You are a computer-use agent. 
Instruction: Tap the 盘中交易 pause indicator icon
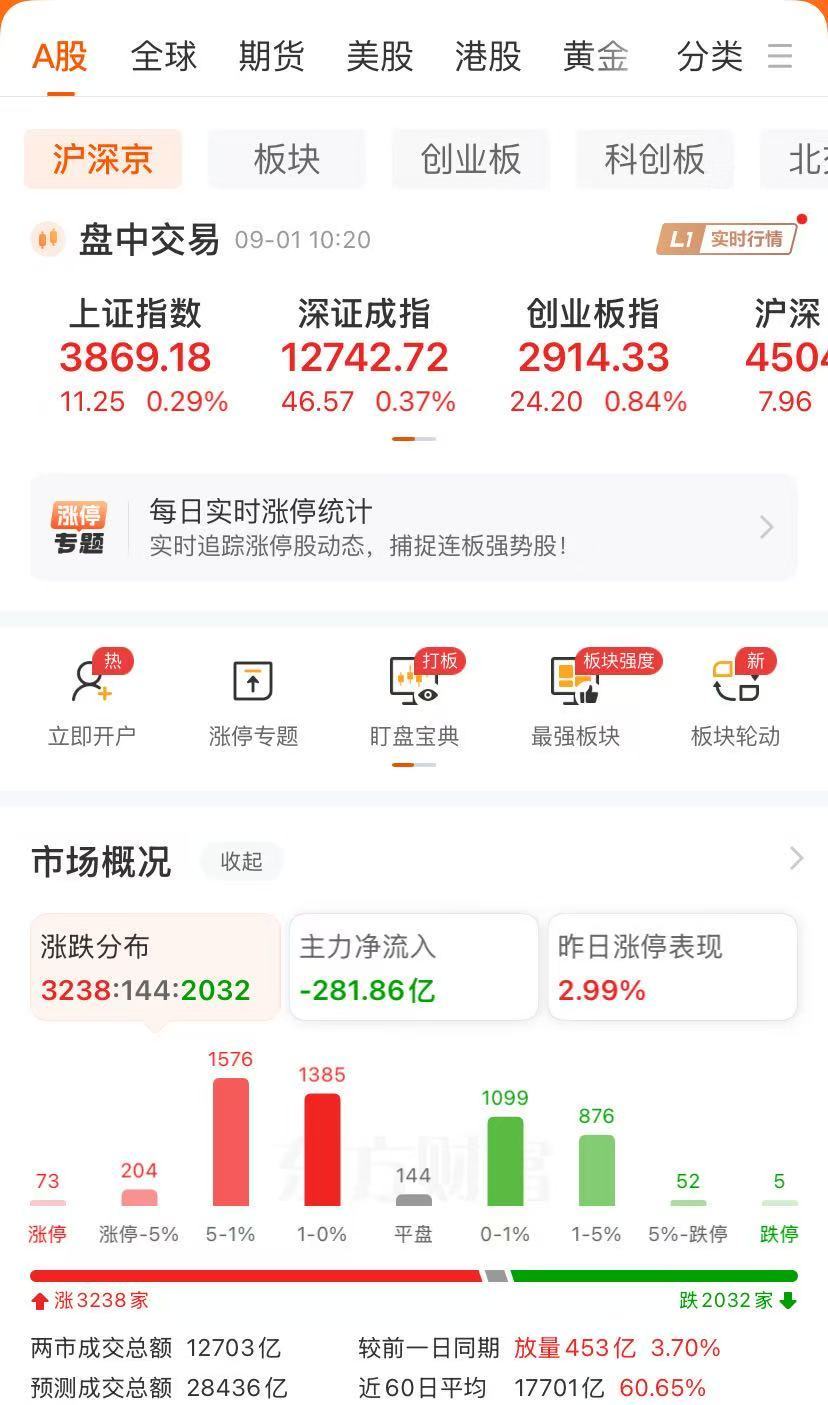point(47,238)
